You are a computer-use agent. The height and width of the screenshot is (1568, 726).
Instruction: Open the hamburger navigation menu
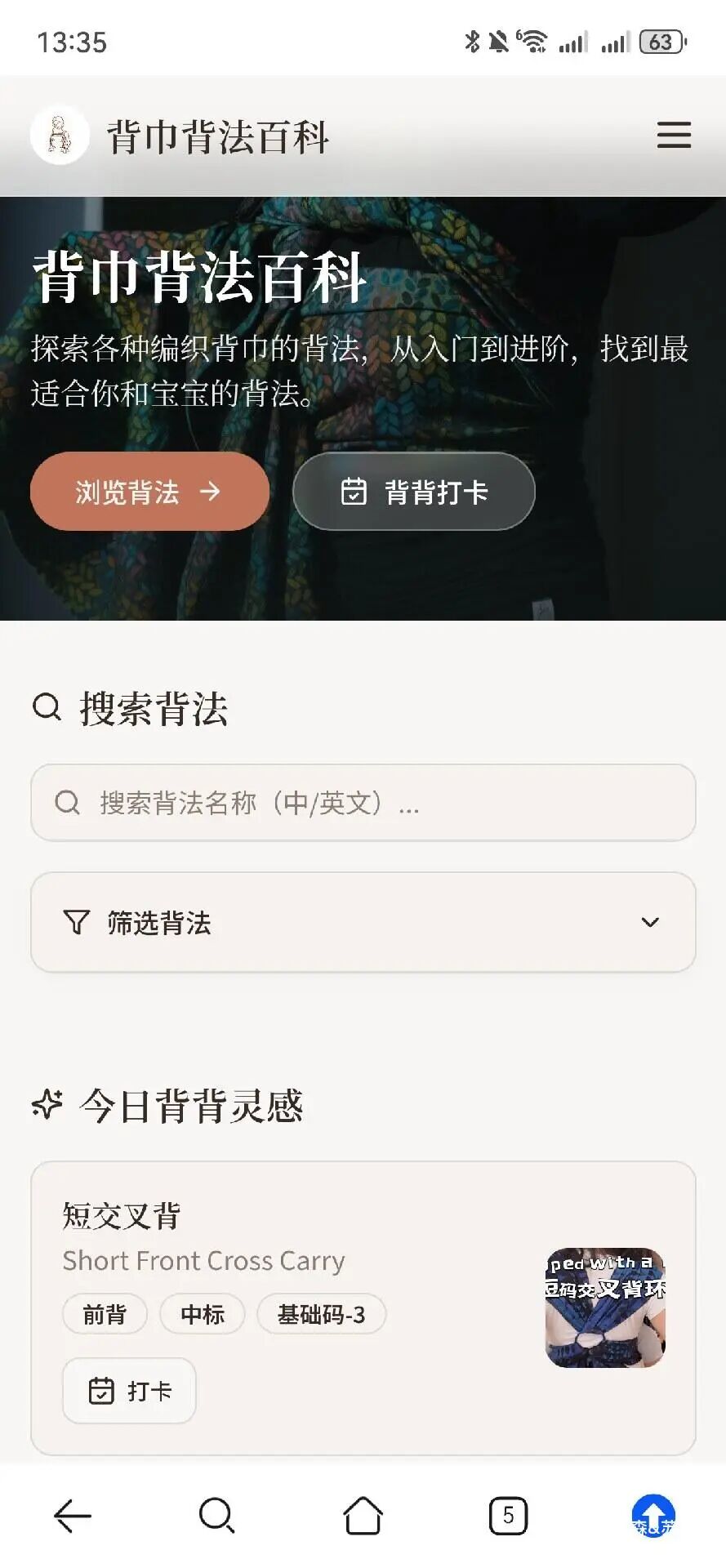click(x=673, y=136)
